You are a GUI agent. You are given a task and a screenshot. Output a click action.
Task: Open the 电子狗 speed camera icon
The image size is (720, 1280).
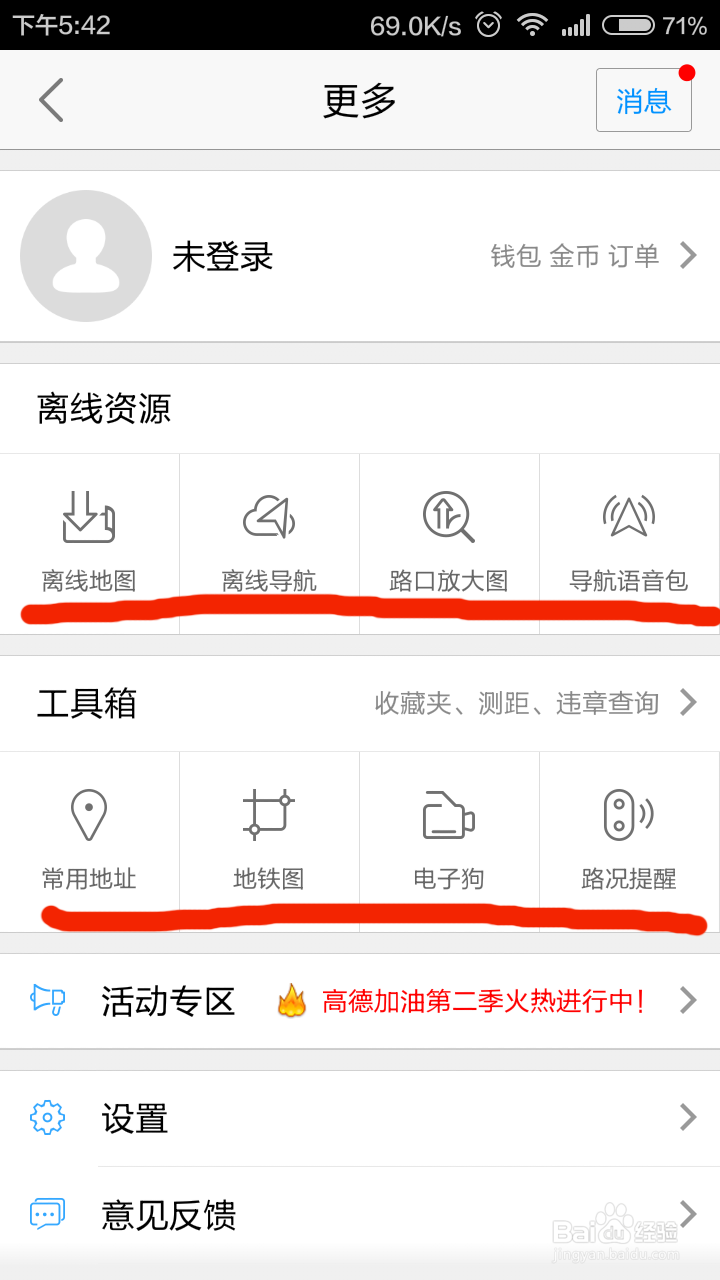[450, 838]
